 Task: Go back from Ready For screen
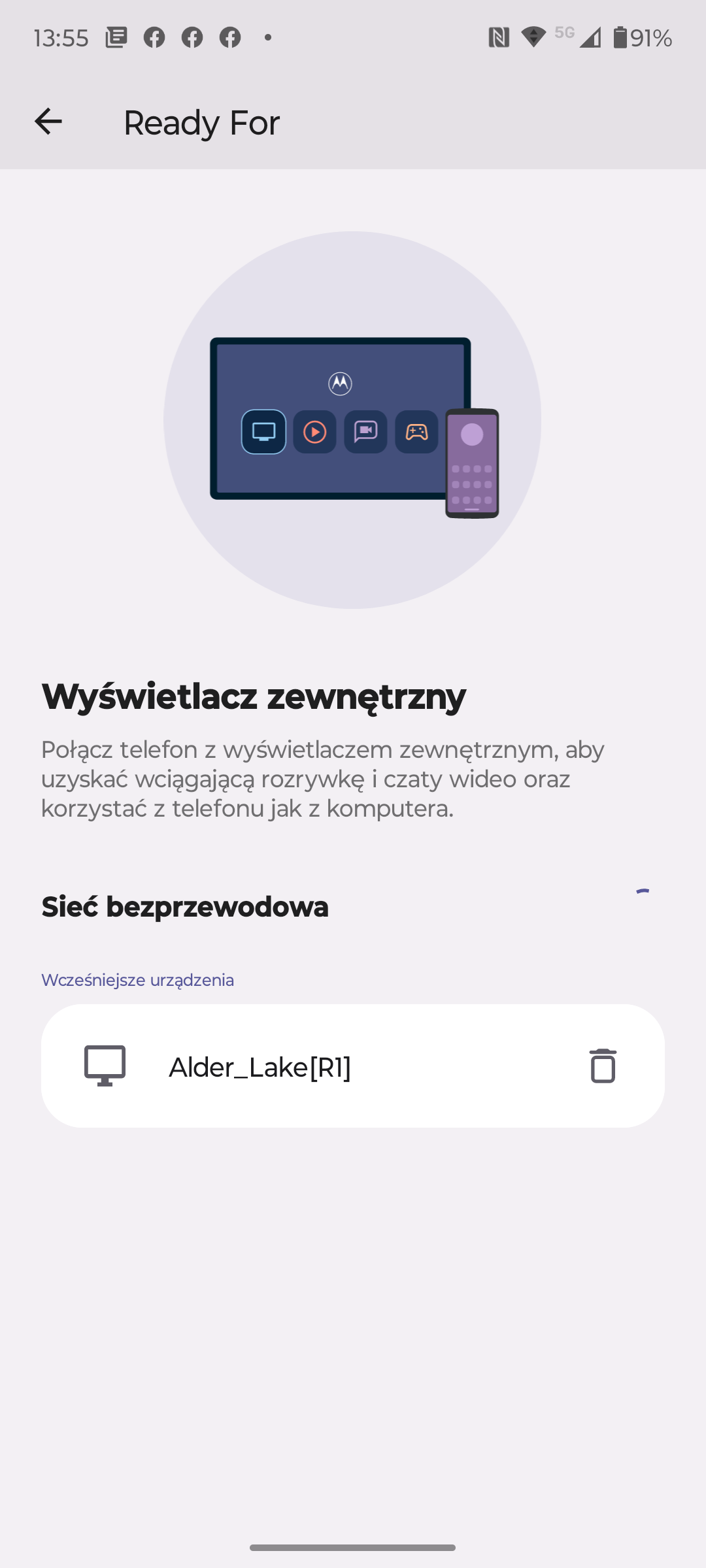48,122
